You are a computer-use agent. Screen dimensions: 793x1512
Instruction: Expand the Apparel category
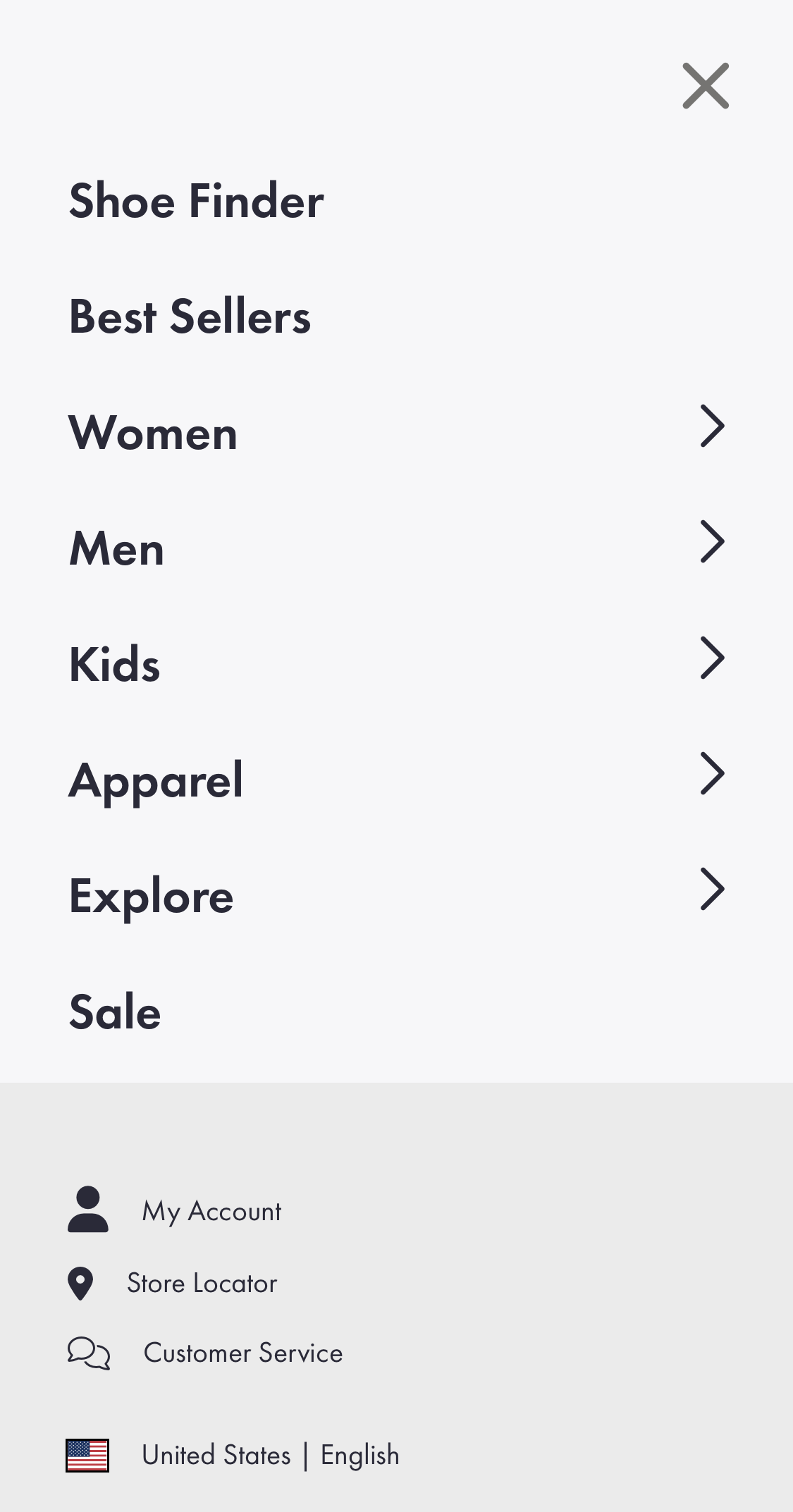coord(713,774)
